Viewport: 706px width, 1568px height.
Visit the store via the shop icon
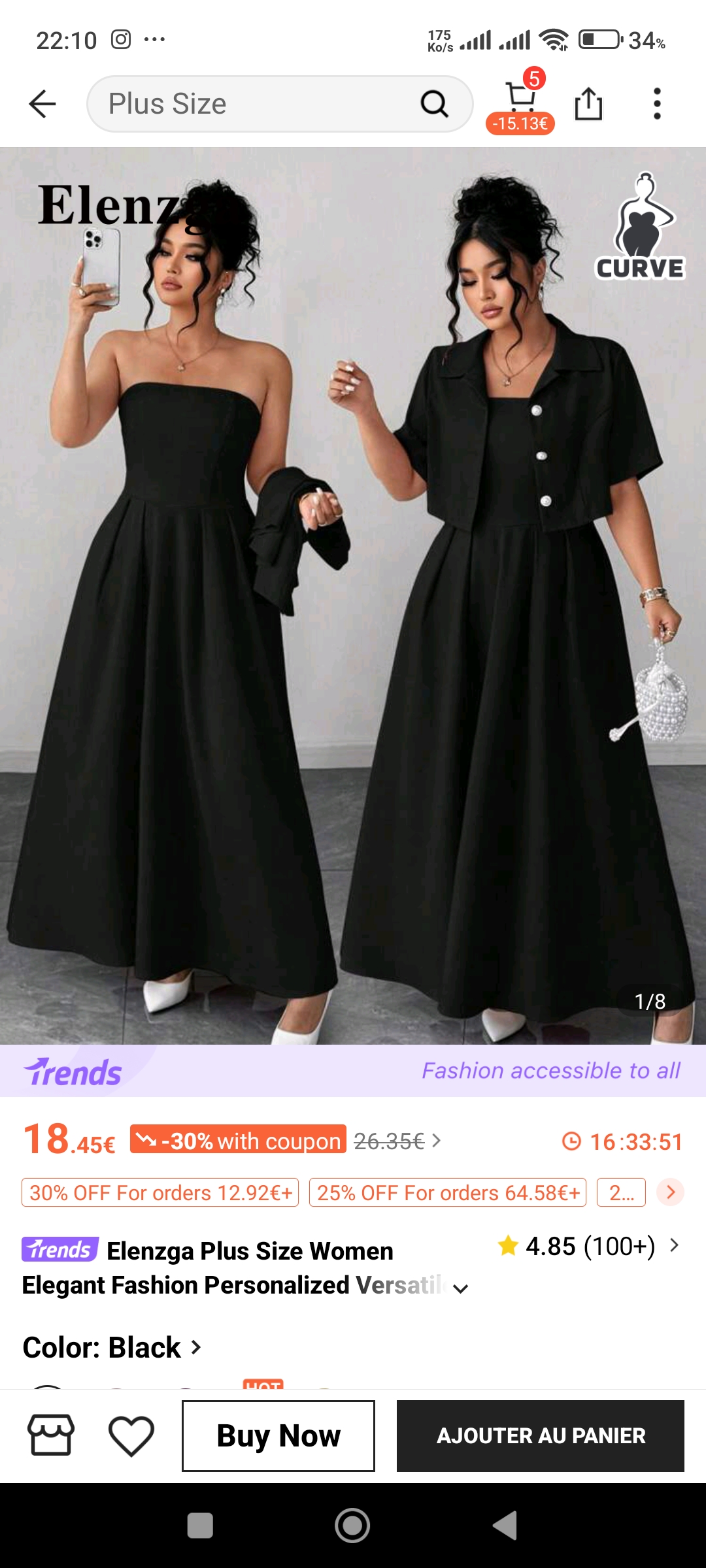[x=50, y=1435]
